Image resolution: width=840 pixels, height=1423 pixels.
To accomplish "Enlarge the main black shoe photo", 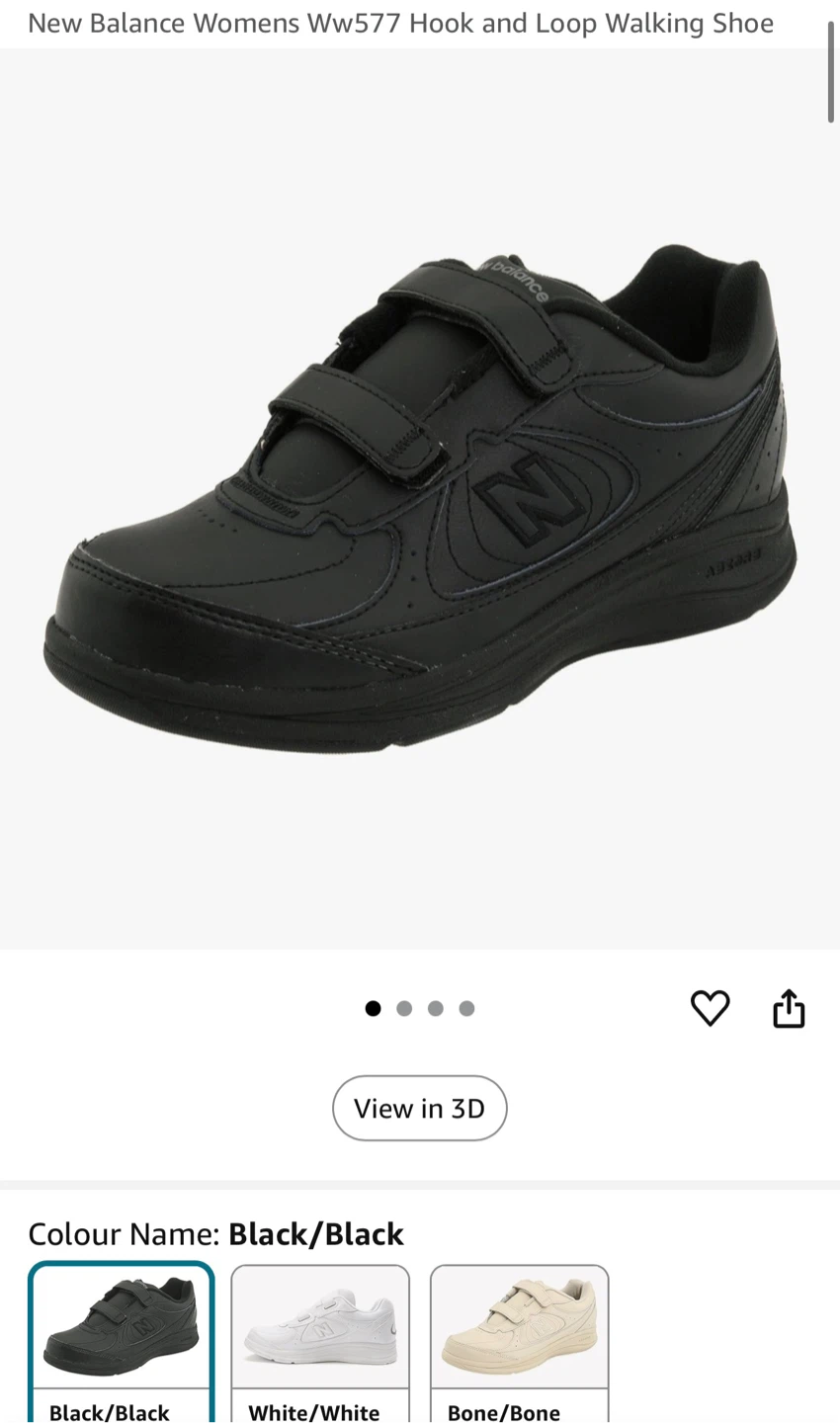I will point(419,494).
